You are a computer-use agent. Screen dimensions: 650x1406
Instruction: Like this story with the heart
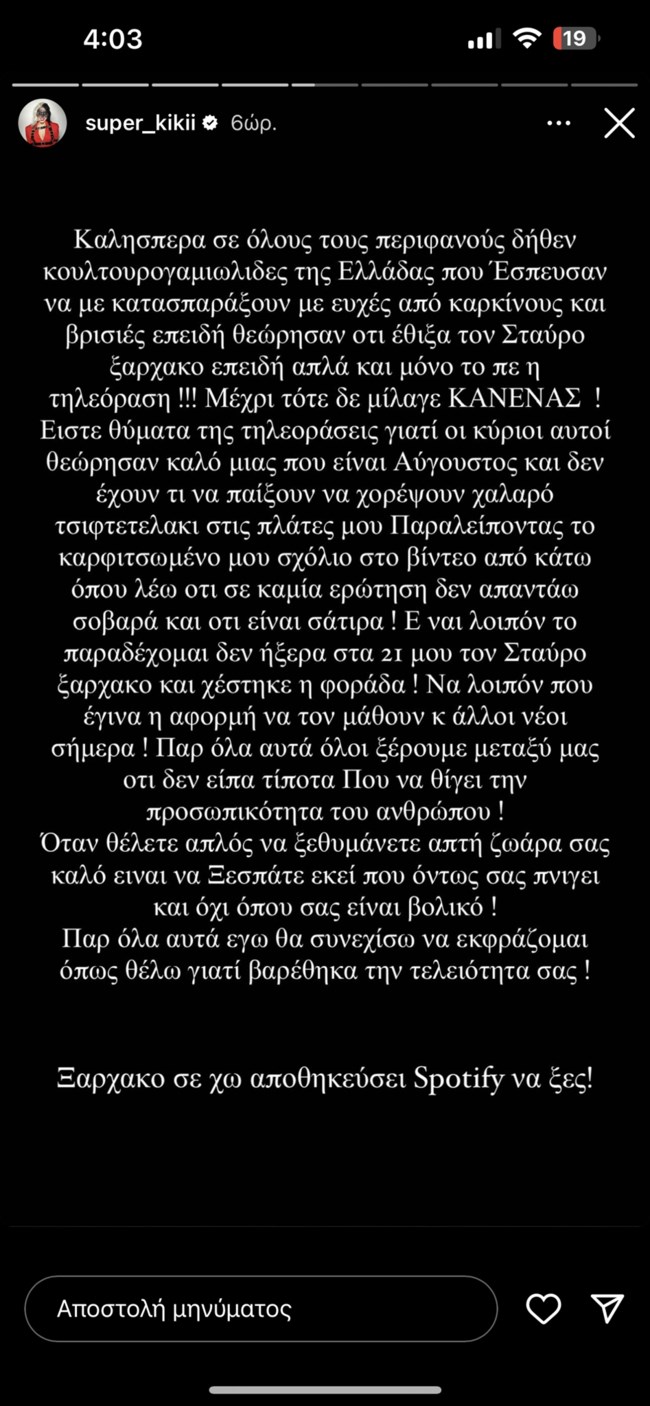[544, 1308]
